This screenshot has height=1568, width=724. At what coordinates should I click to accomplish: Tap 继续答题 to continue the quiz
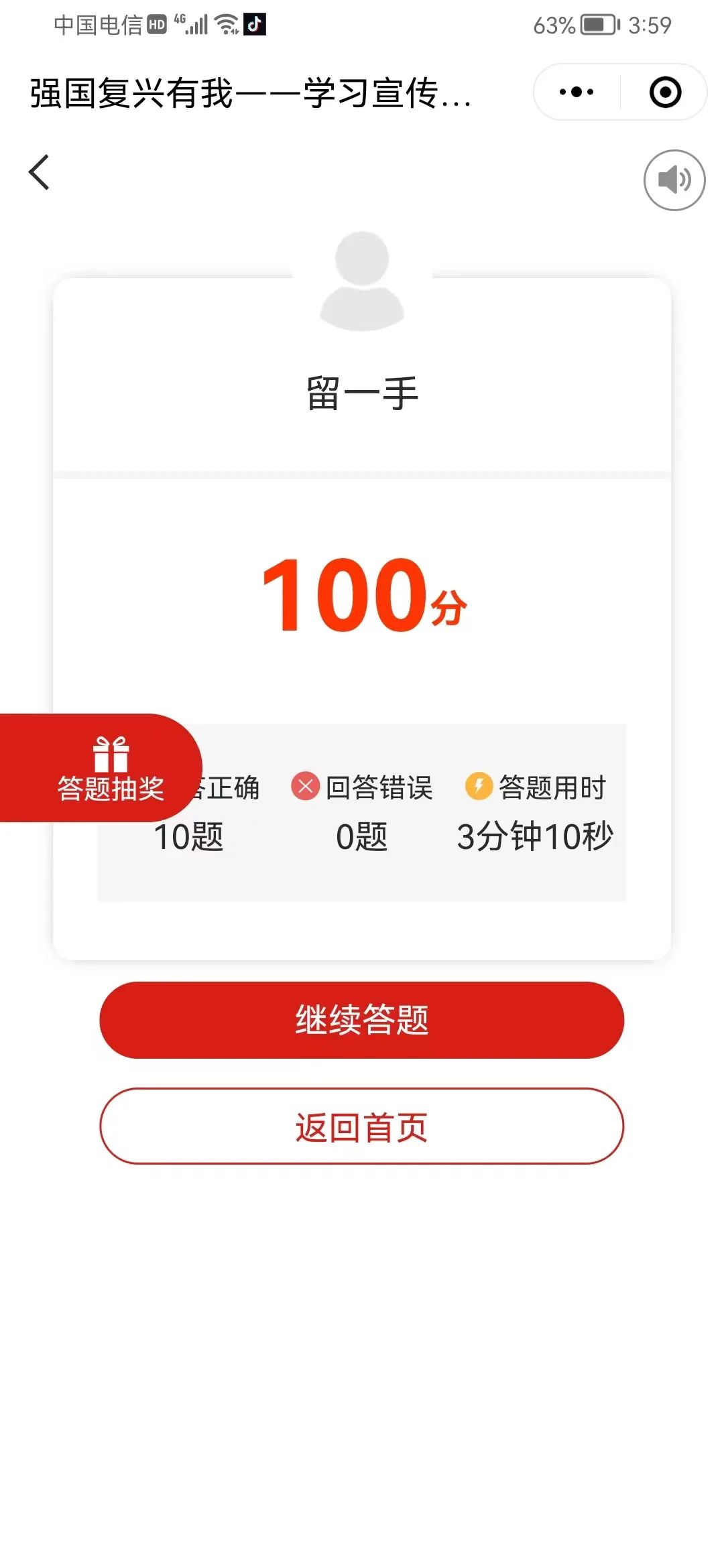[x=362, y=1020]
